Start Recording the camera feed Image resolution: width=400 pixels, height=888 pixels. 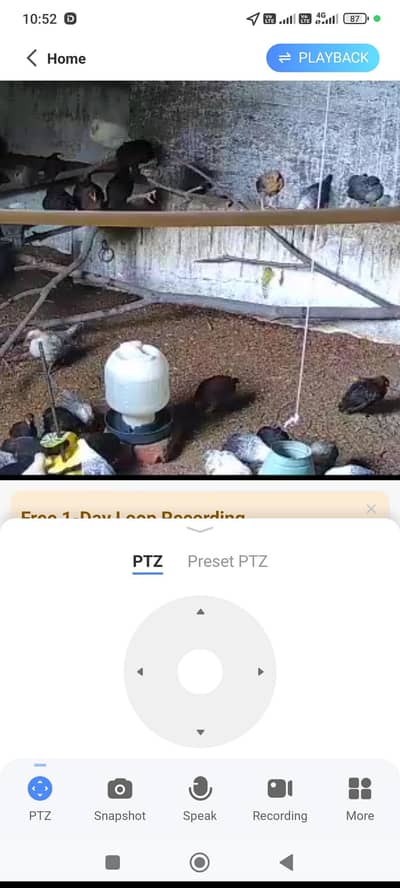280,799
